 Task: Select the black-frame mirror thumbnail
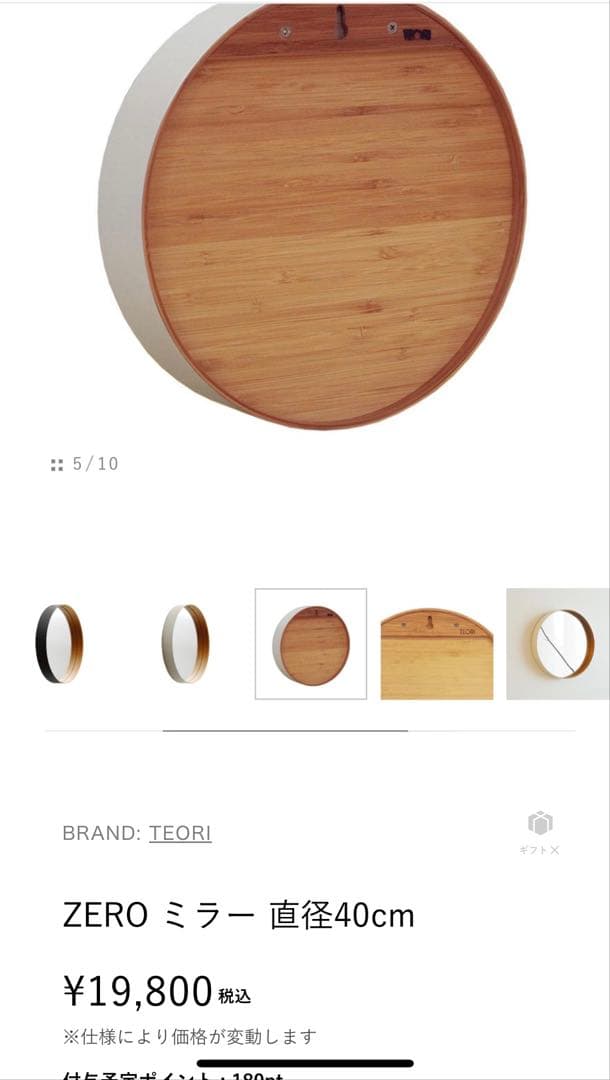(60, 644)
